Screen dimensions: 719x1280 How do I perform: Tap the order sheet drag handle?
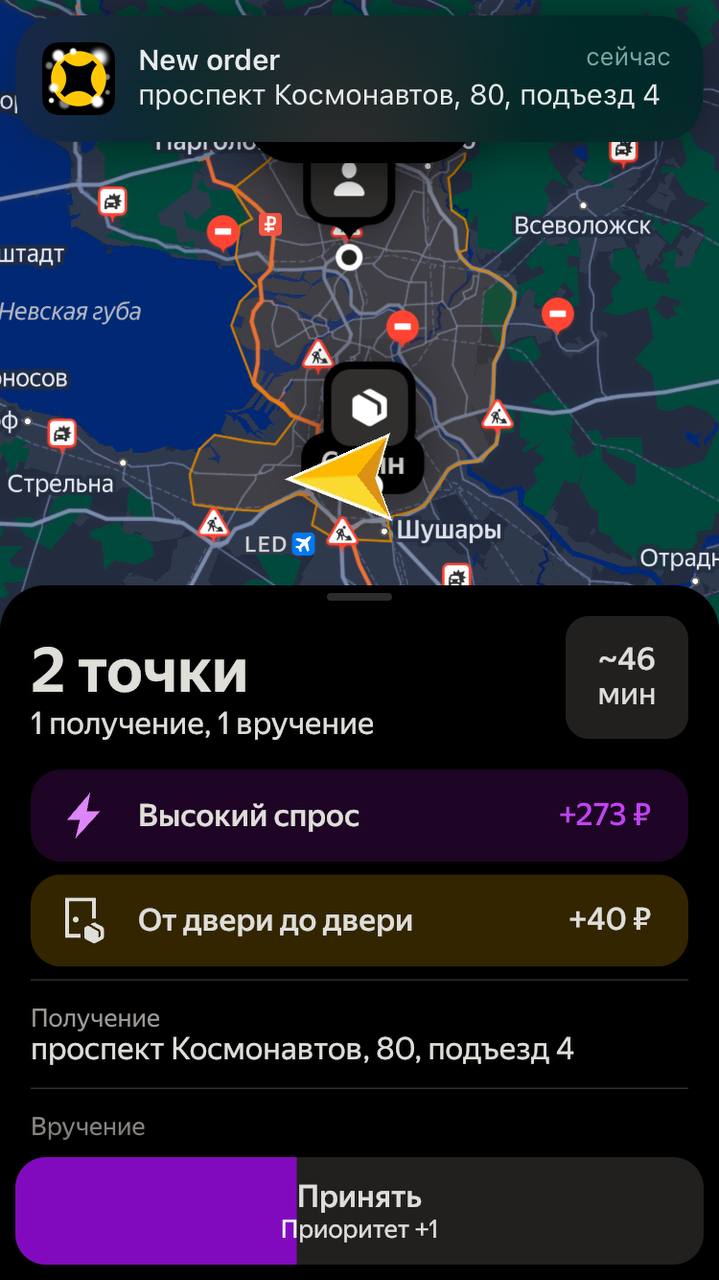pyautogui.click(x=359, y=597)
